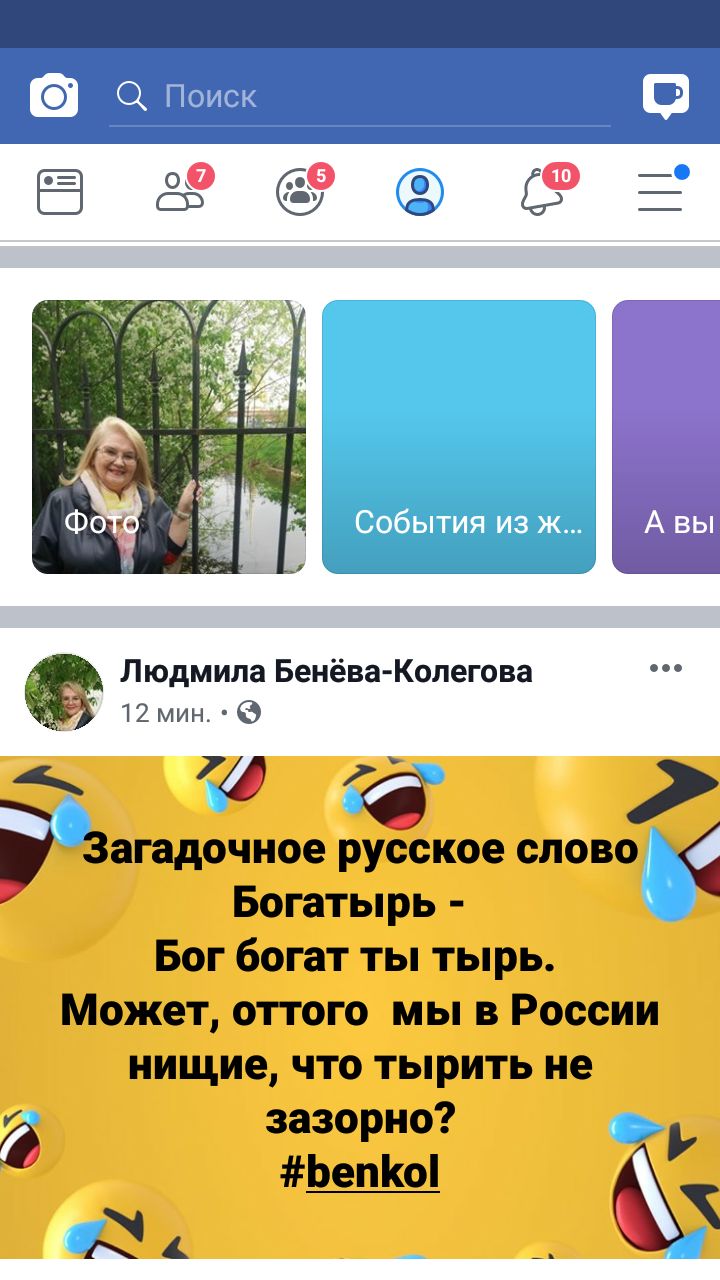720x1280 pixels.
Task: Open the yellow Богатырь post image
Action: pyautogui.click(x=360, y=960)
